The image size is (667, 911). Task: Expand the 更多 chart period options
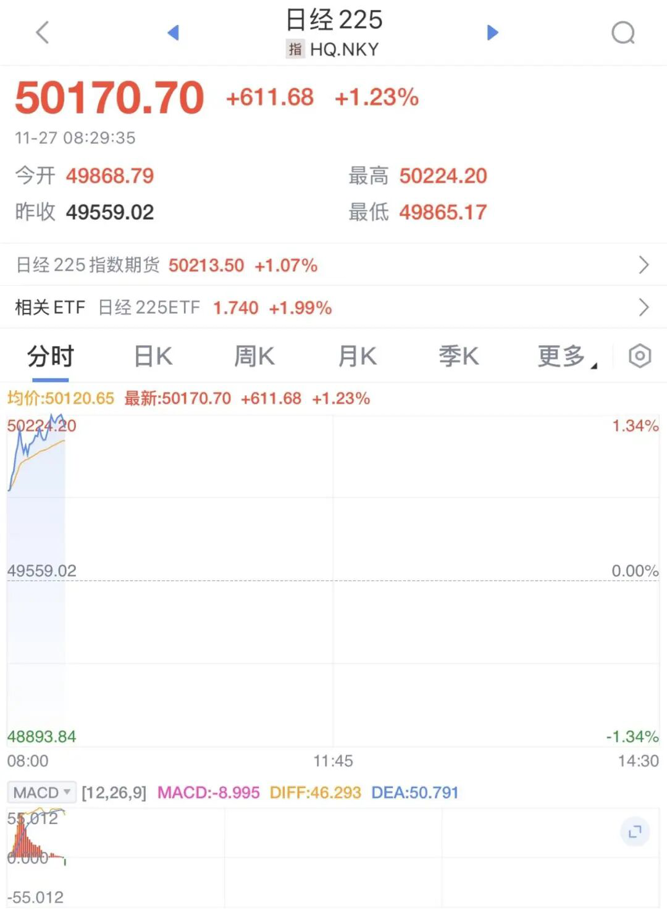565,356
